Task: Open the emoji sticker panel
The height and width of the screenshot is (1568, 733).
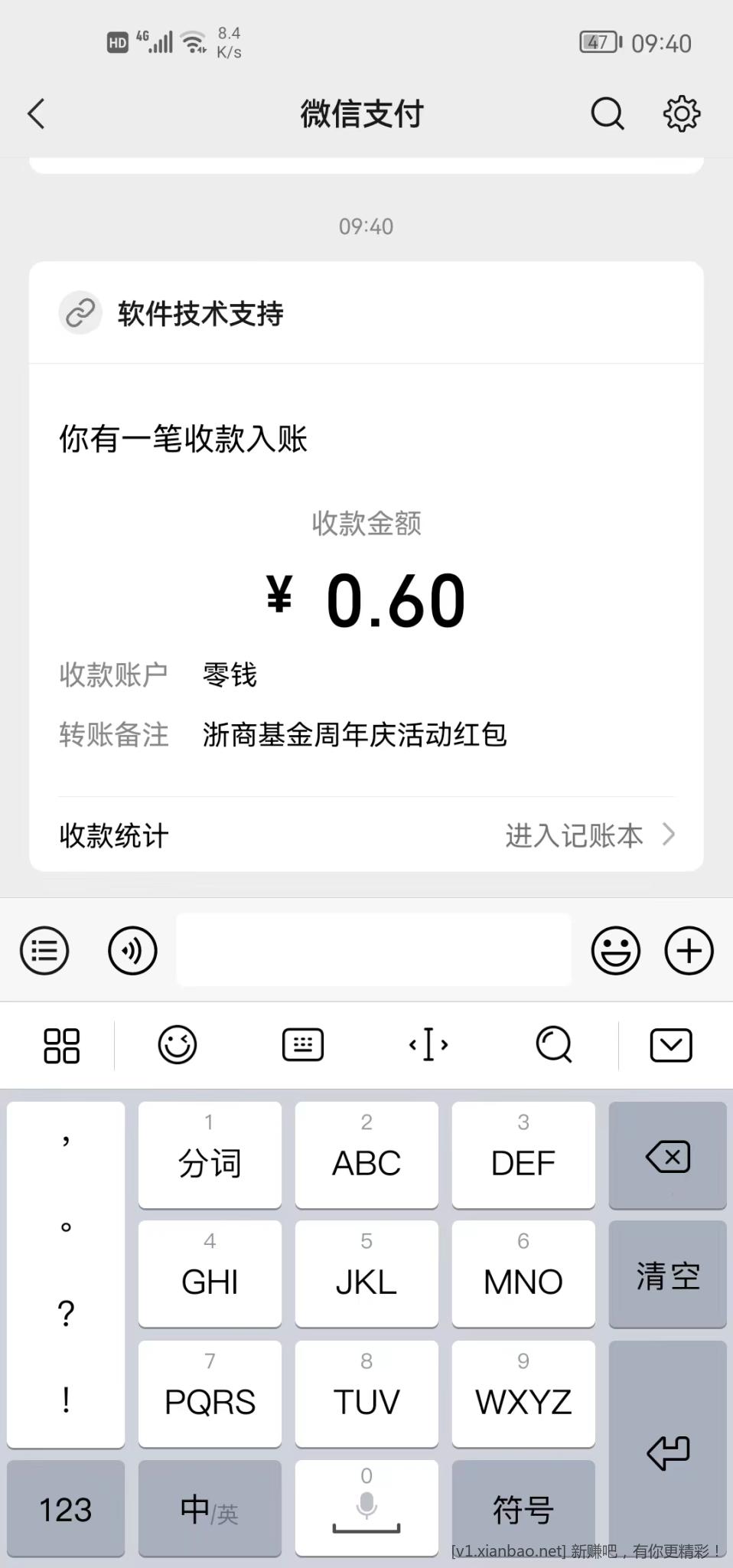Action: [x=615, y=951]
